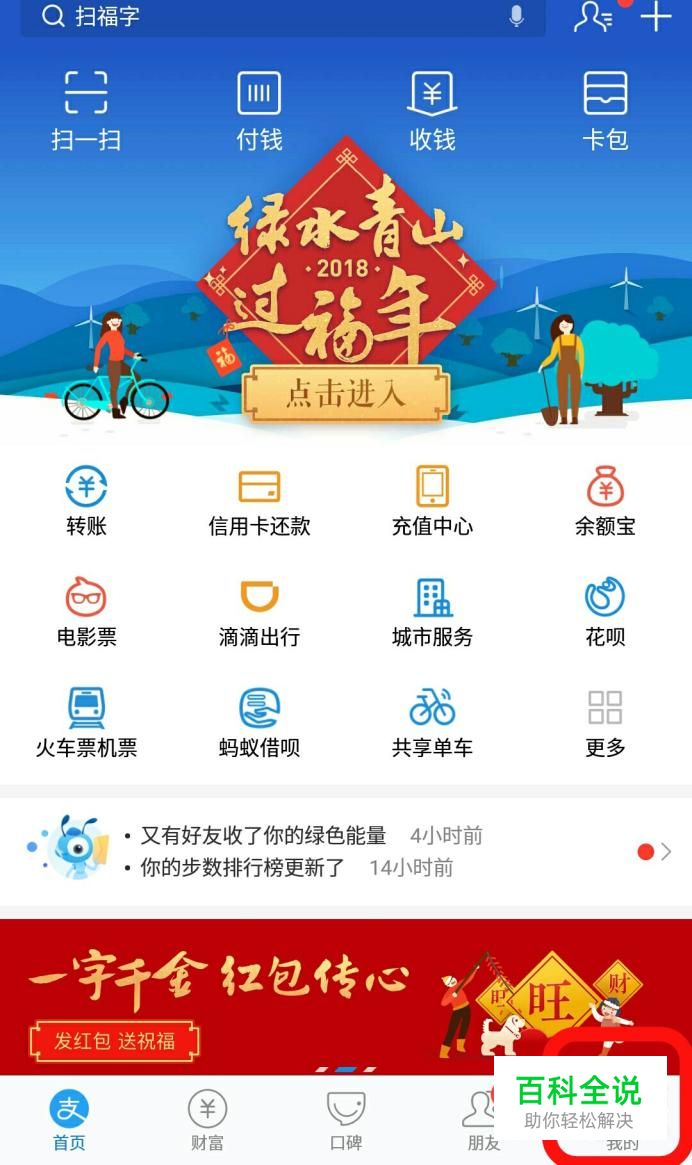Tap the 扫福字 search box
The image size is (692, 1165).
(270, 17)
